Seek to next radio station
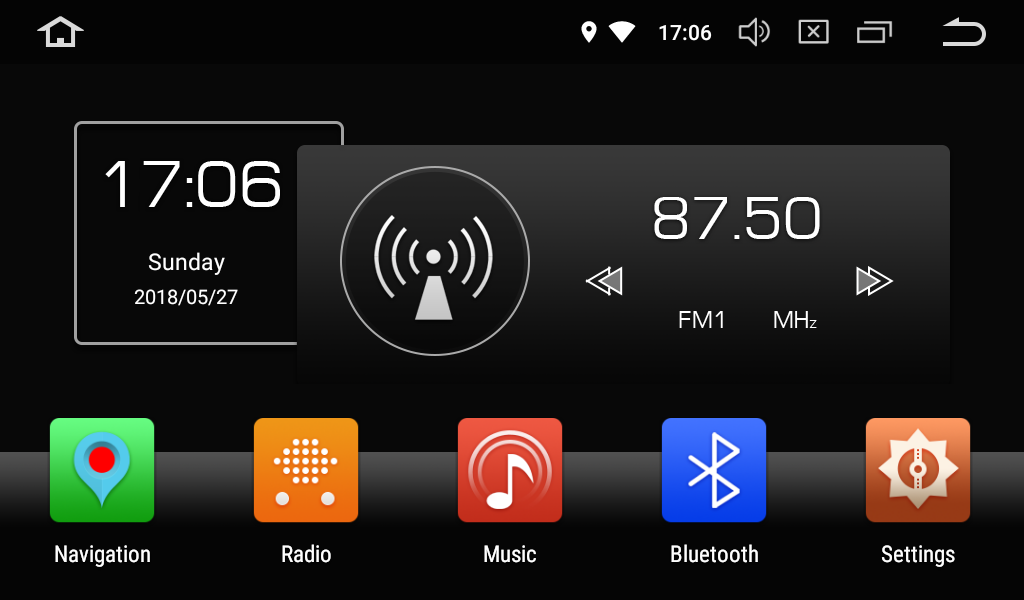The width and height of the screenshot is (1024, 600). [x=874, y=282]
